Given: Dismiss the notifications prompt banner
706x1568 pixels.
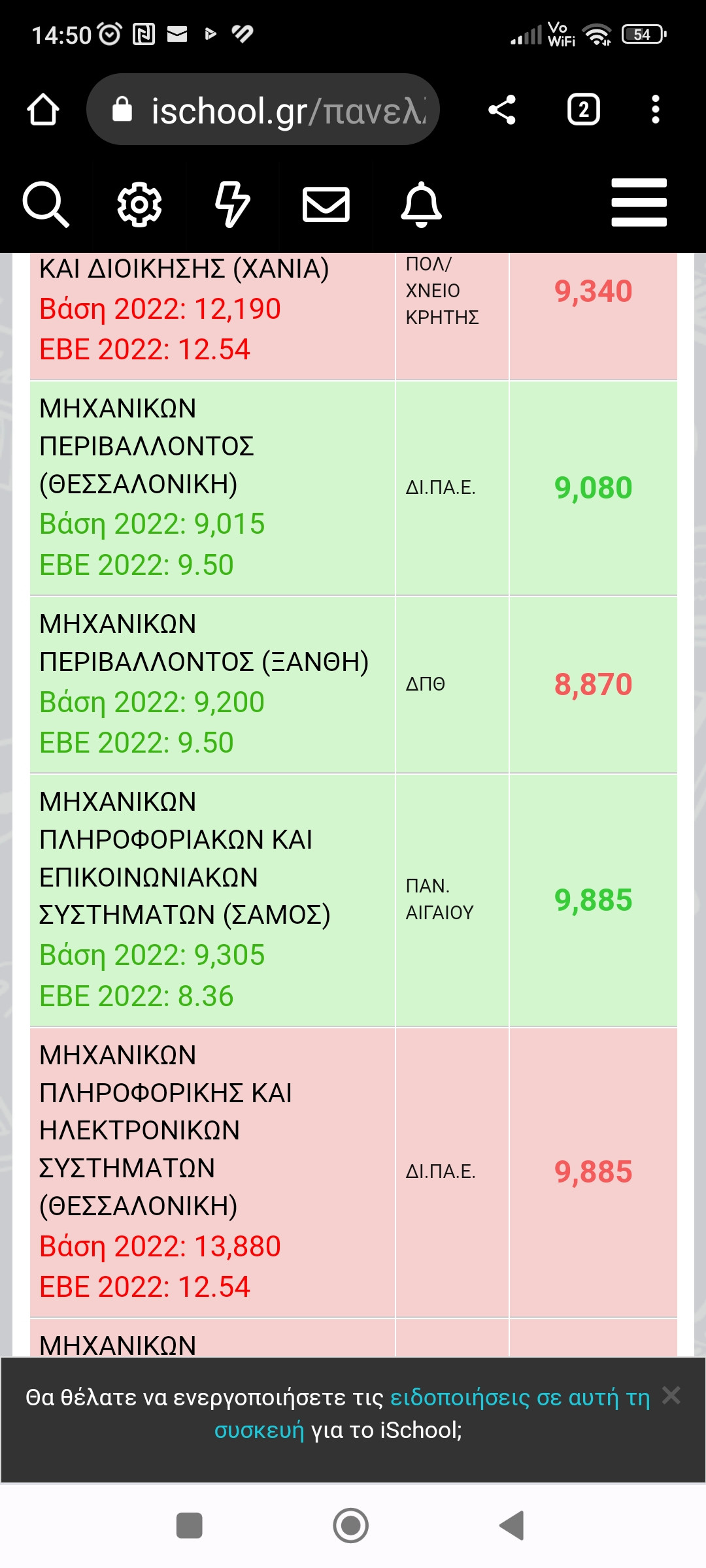Looking at the screenshot, I should tap(671, 1396).
